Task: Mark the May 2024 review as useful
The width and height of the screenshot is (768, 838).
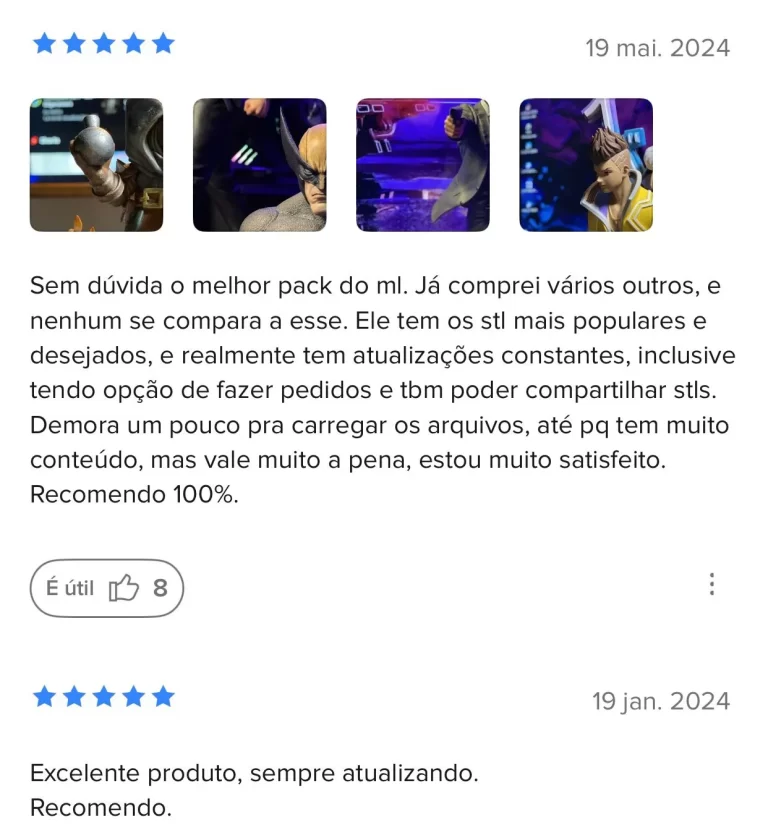Action: click(107, 588)
